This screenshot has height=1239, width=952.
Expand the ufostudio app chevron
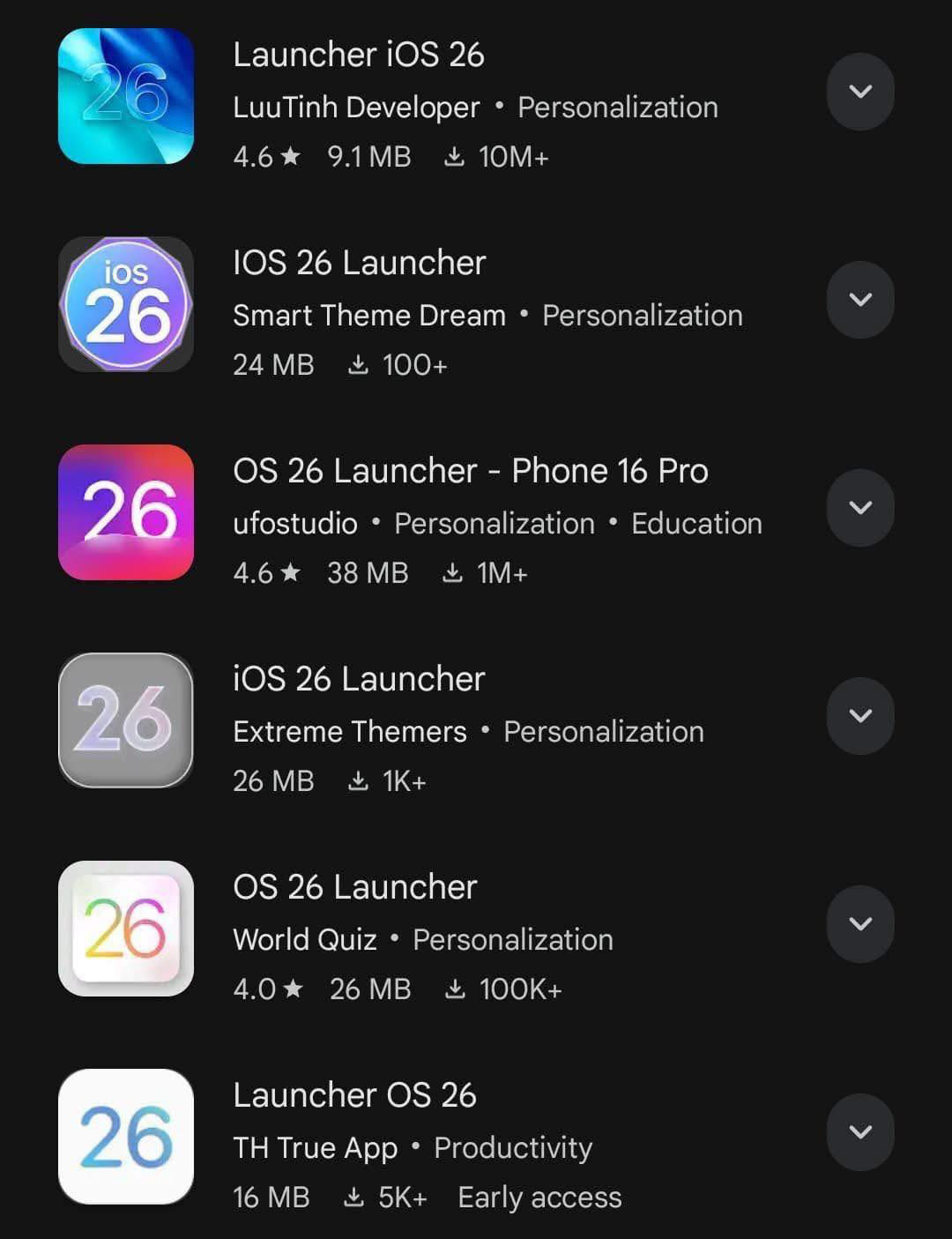(x=860, y=508)
